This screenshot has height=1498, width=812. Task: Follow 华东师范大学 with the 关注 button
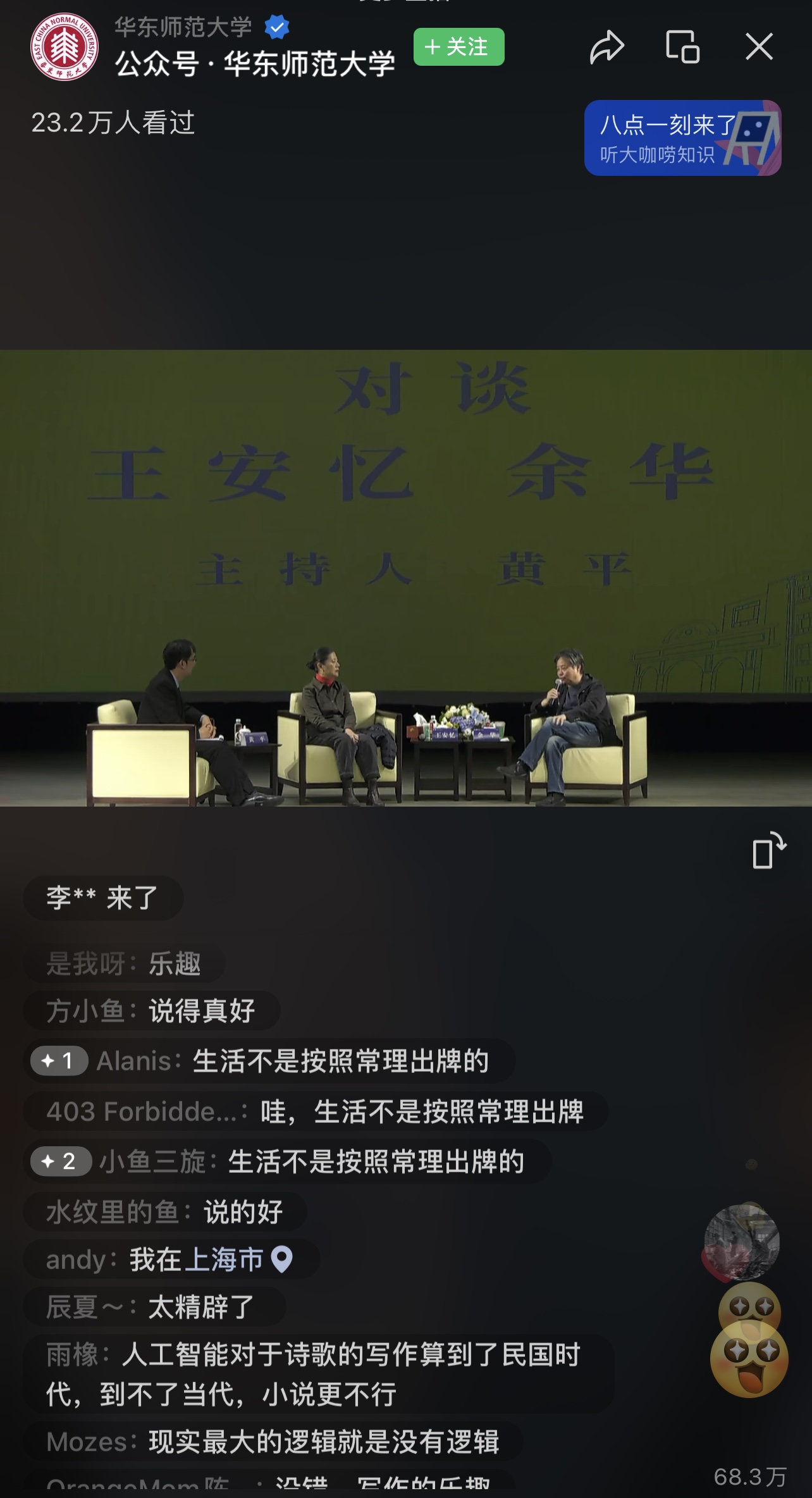click(458, 47)
